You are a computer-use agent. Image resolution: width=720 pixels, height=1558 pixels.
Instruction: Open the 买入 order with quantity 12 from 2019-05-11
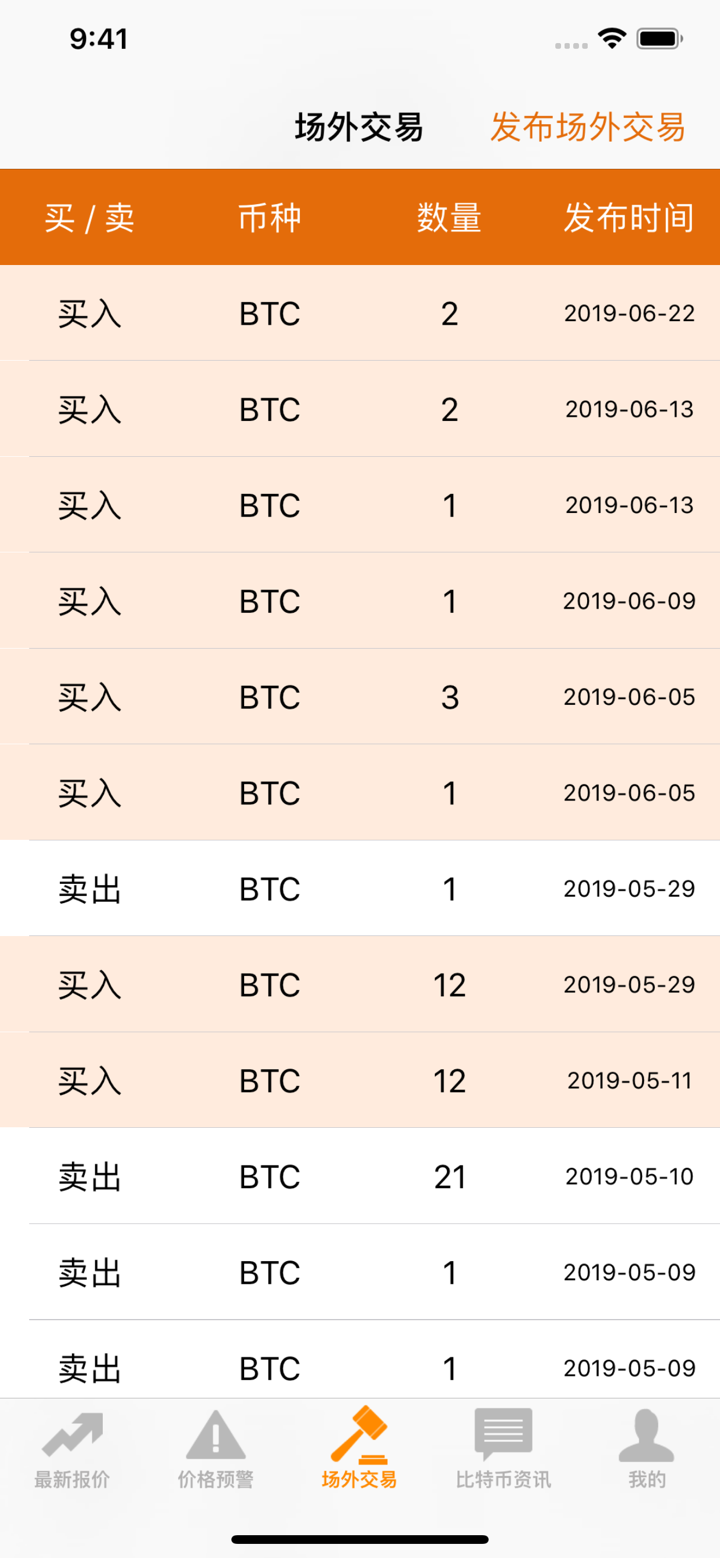(x=360, y=1080)
